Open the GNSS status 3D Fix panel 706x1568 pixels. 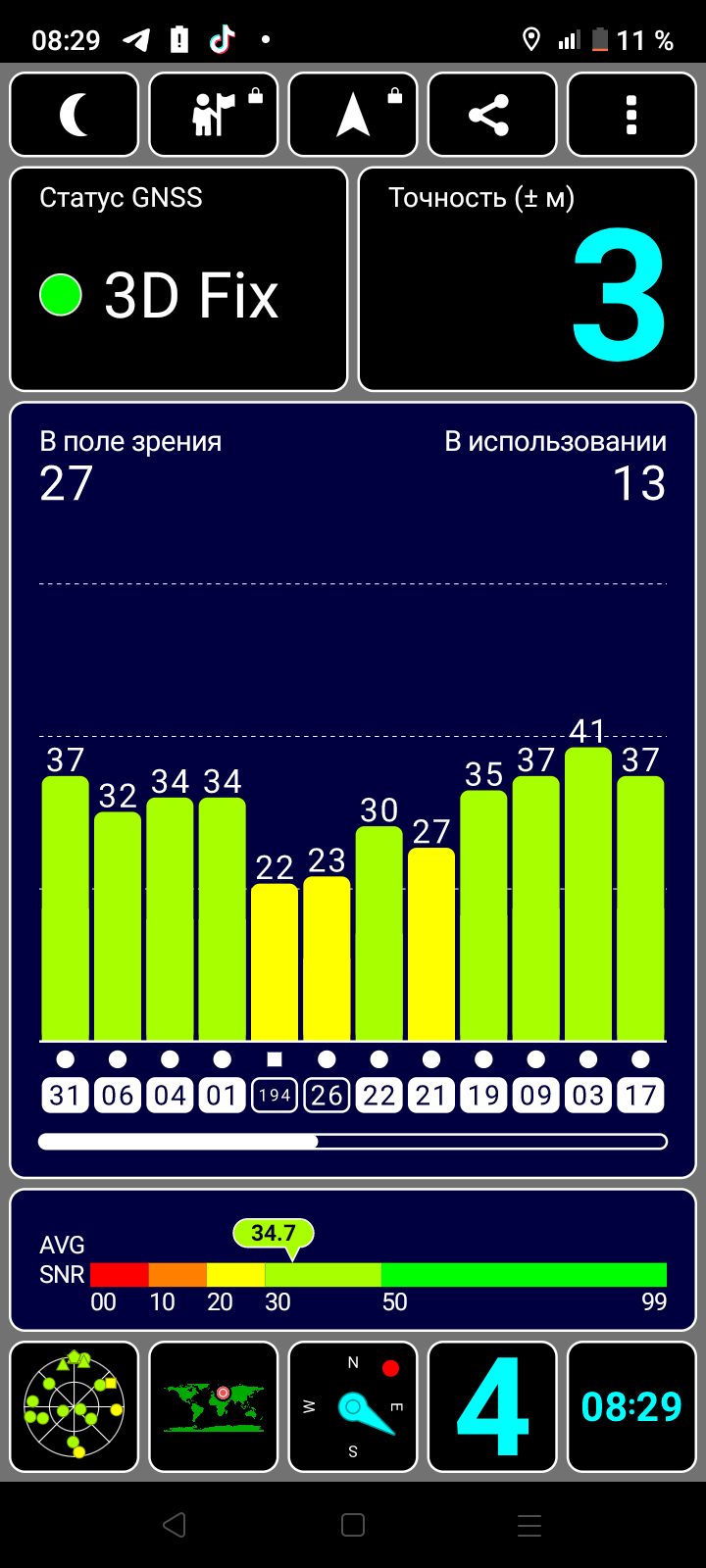pos(178,279)
